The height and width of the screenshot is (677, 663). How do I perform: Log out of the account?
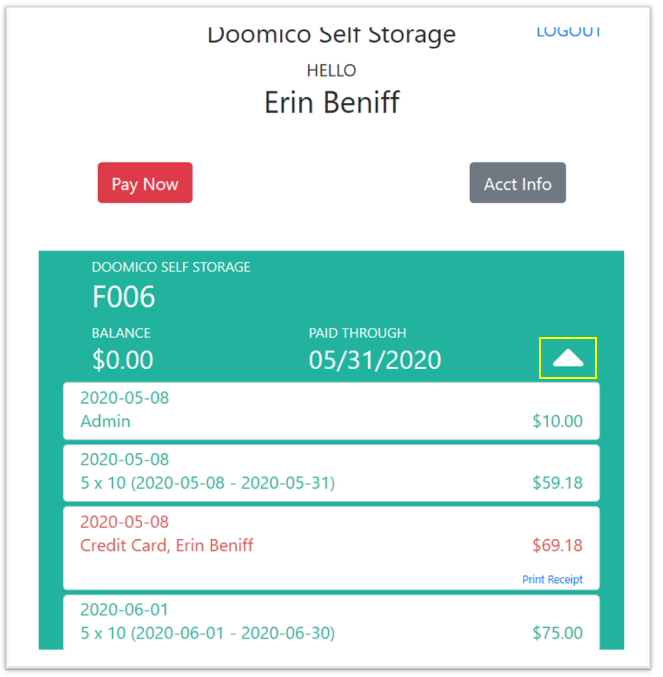(x=568, y=31)
